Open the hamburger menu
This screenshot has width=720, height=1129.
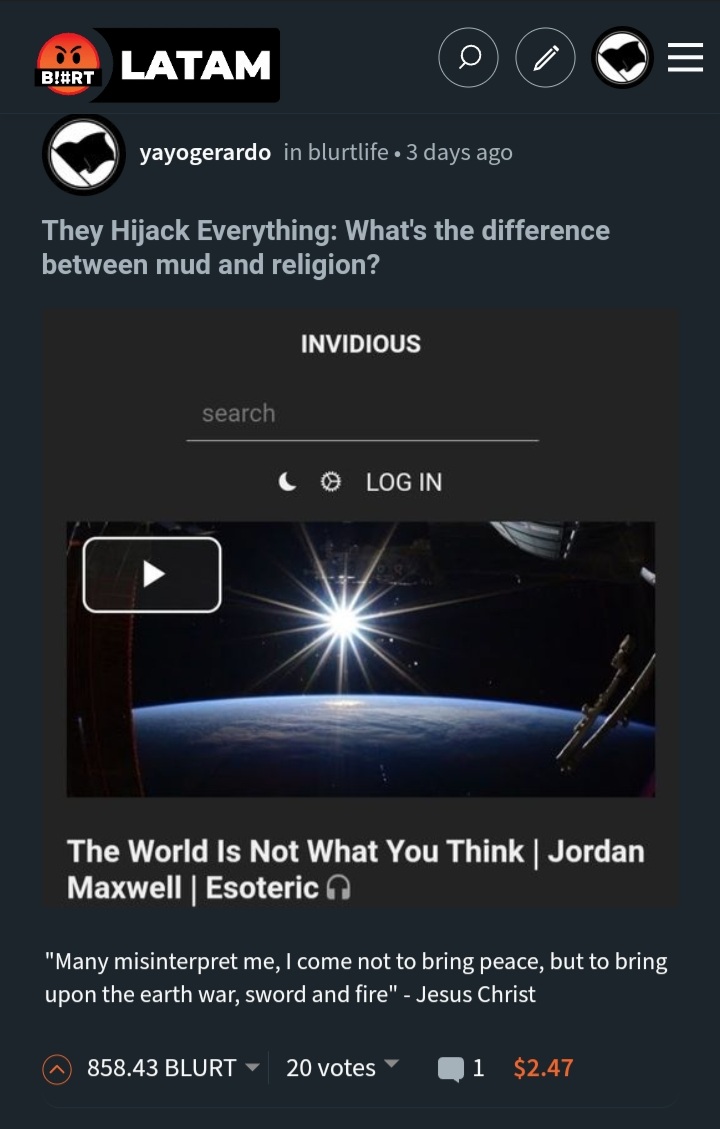[685, 58]
